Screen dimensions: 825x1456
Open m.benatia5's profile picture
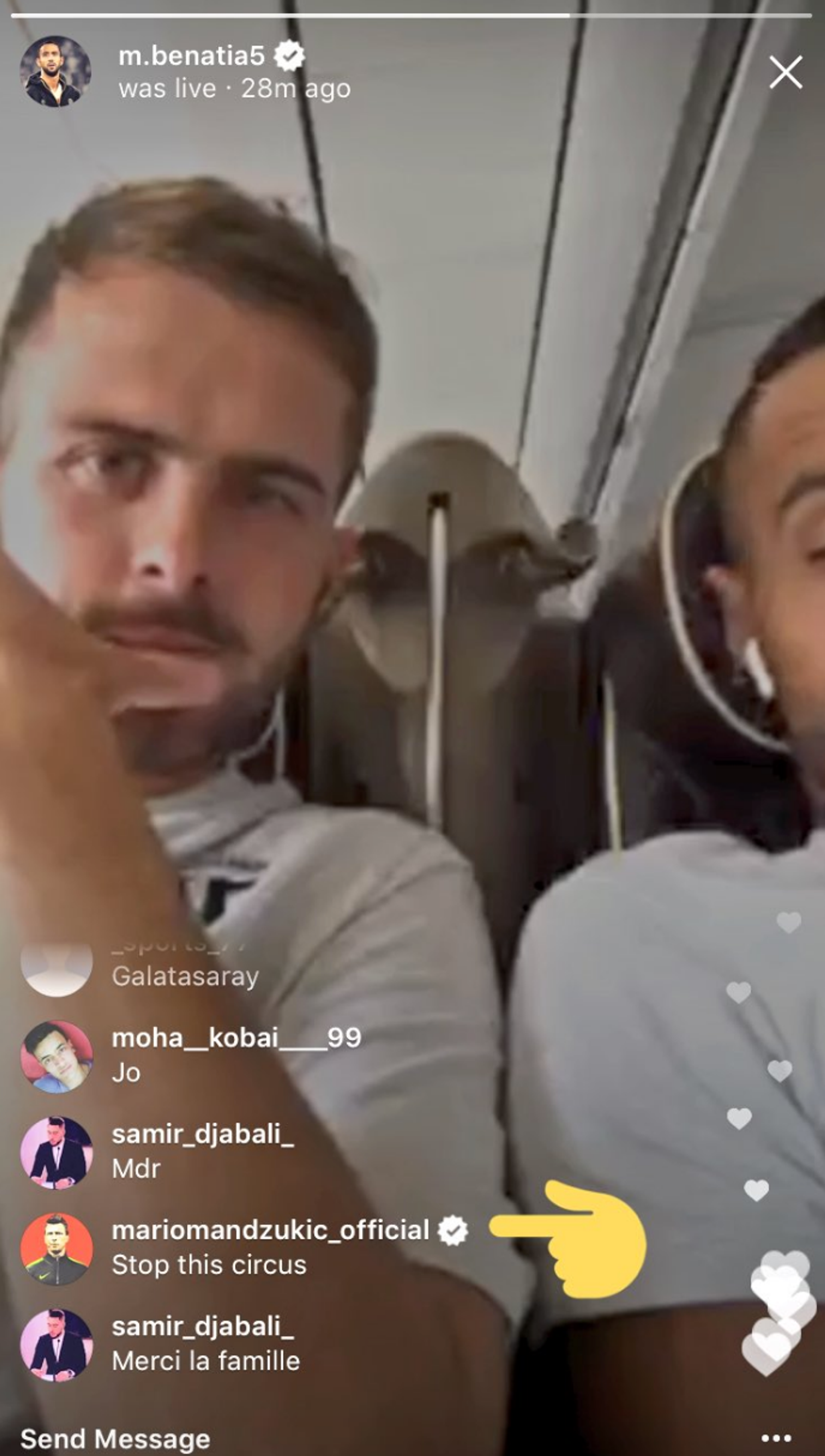[55, 72]
